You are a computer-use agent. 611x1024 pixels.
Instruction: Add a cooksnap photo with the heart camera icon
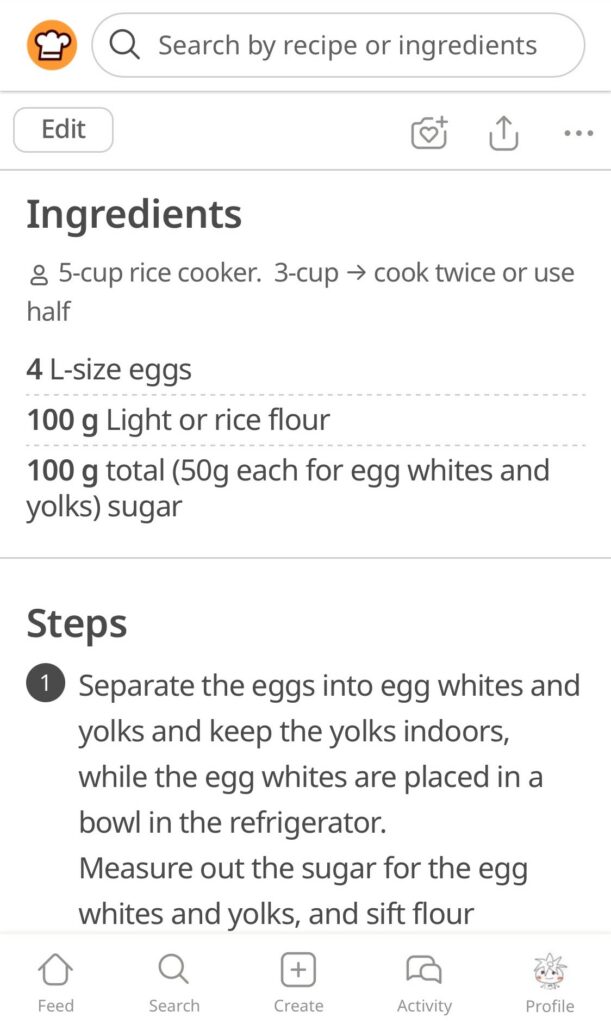pos(429,133)
